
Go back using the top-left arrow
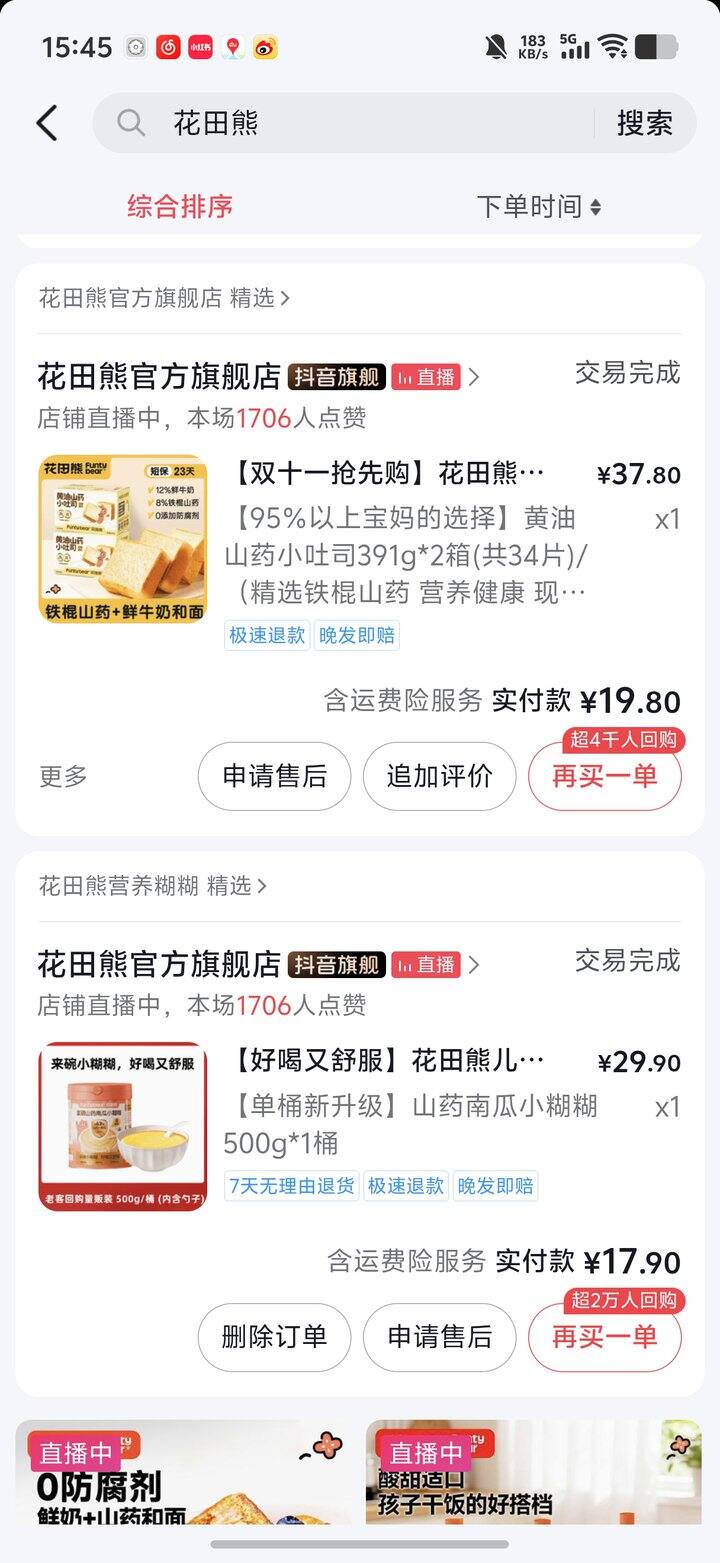point(47,123)
